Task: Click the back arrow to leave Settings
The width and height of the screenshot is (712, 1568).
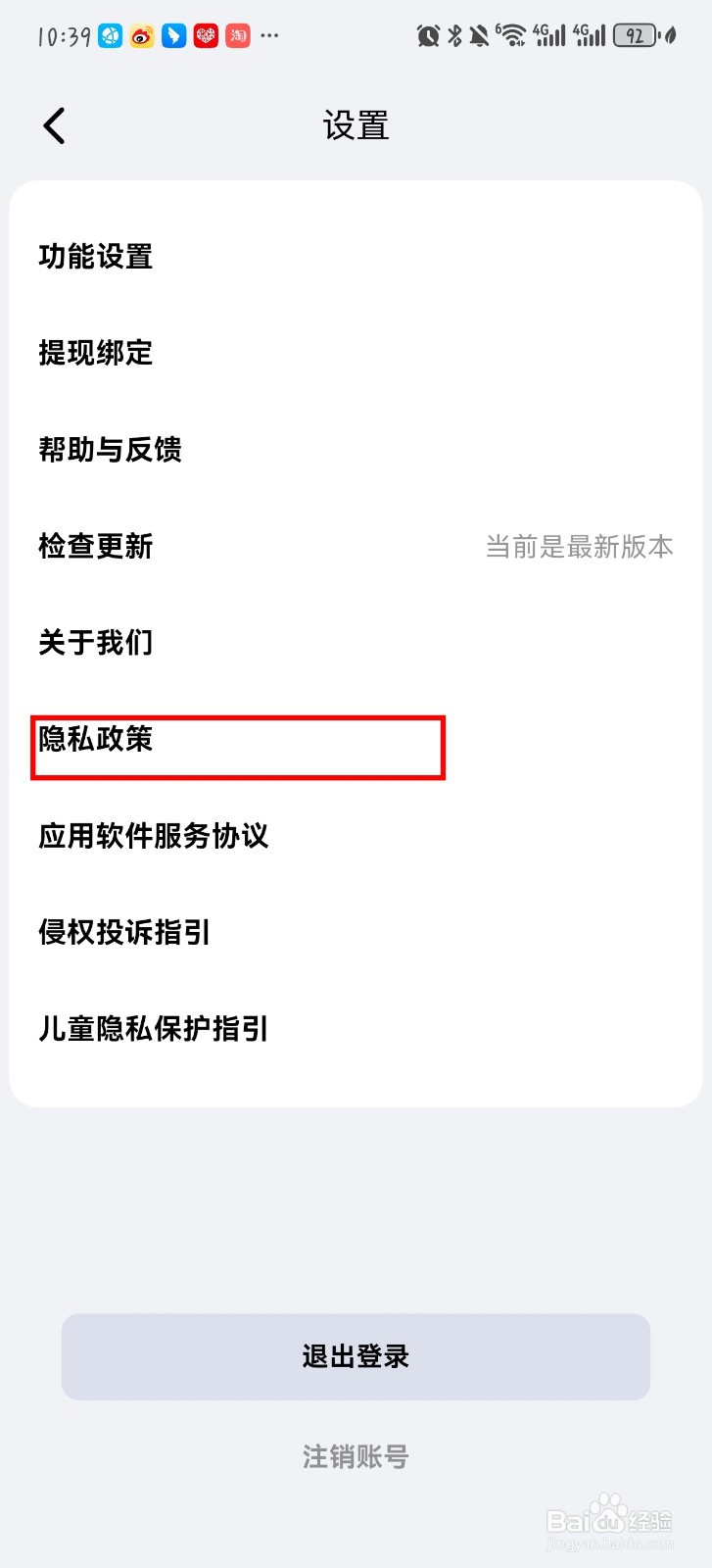Action: (x=54, y=125)
